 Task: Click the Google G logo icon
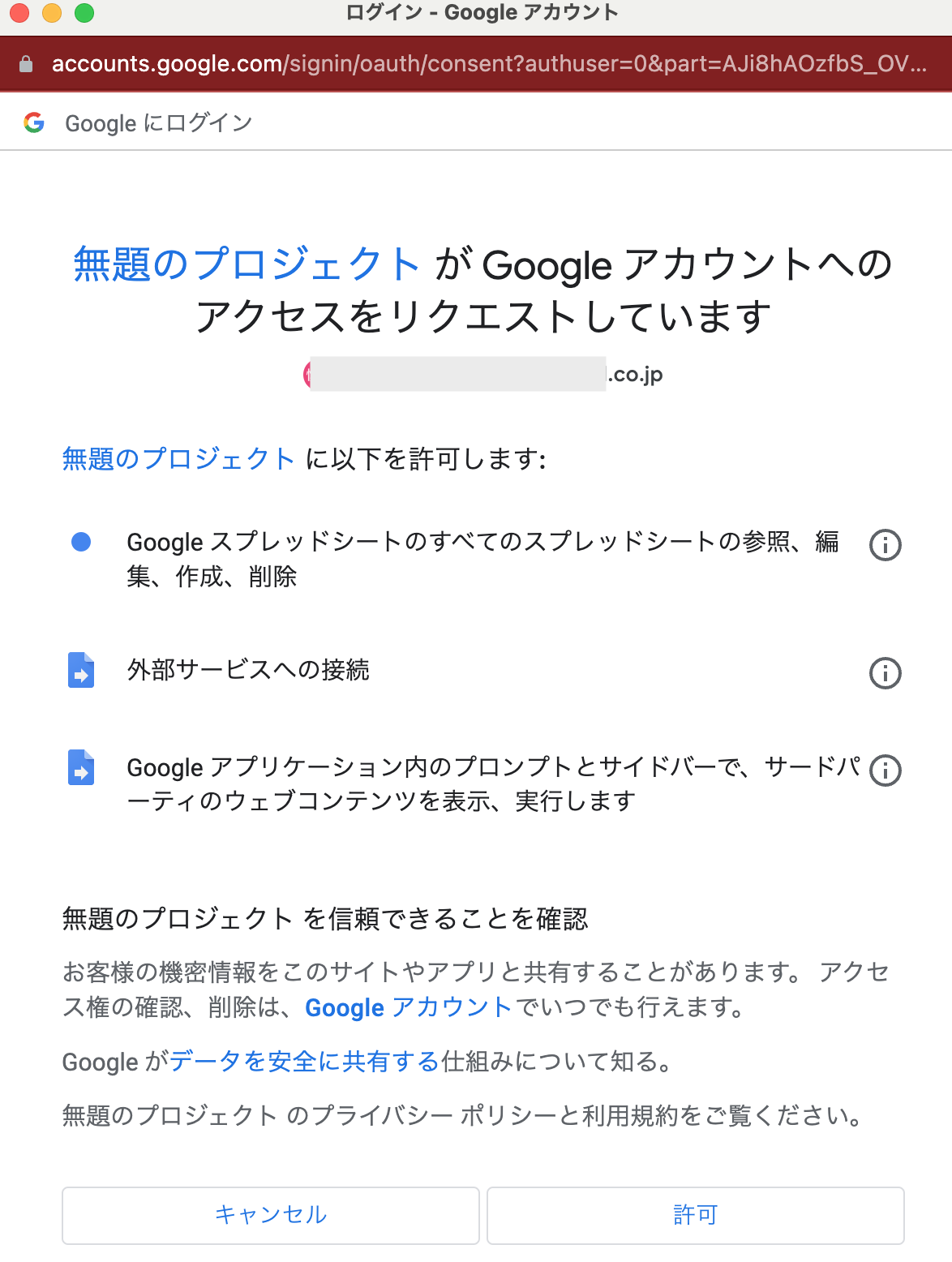[x=34, y=122]
